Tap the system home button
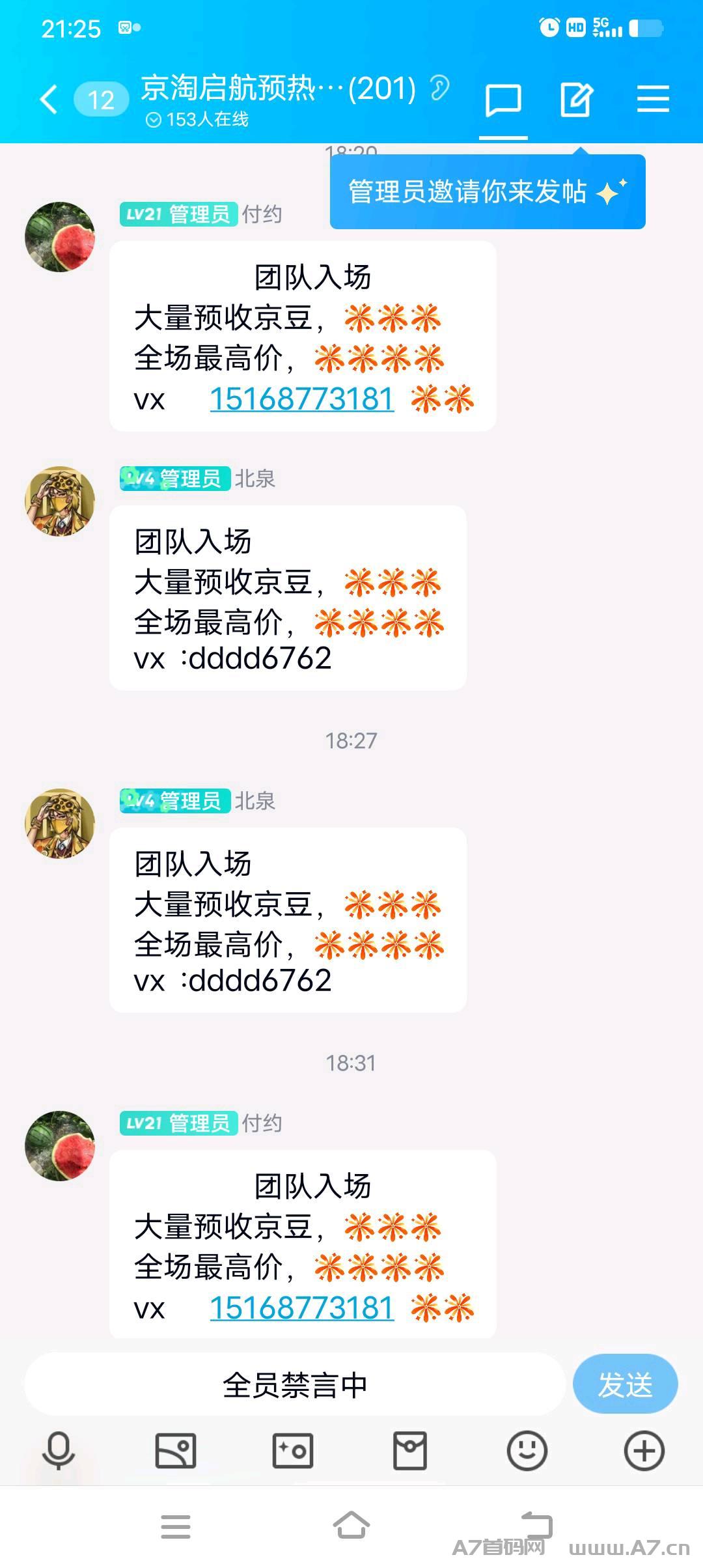The height and width of the screenshot is (1568, 703). click(x=351, y=1525)
